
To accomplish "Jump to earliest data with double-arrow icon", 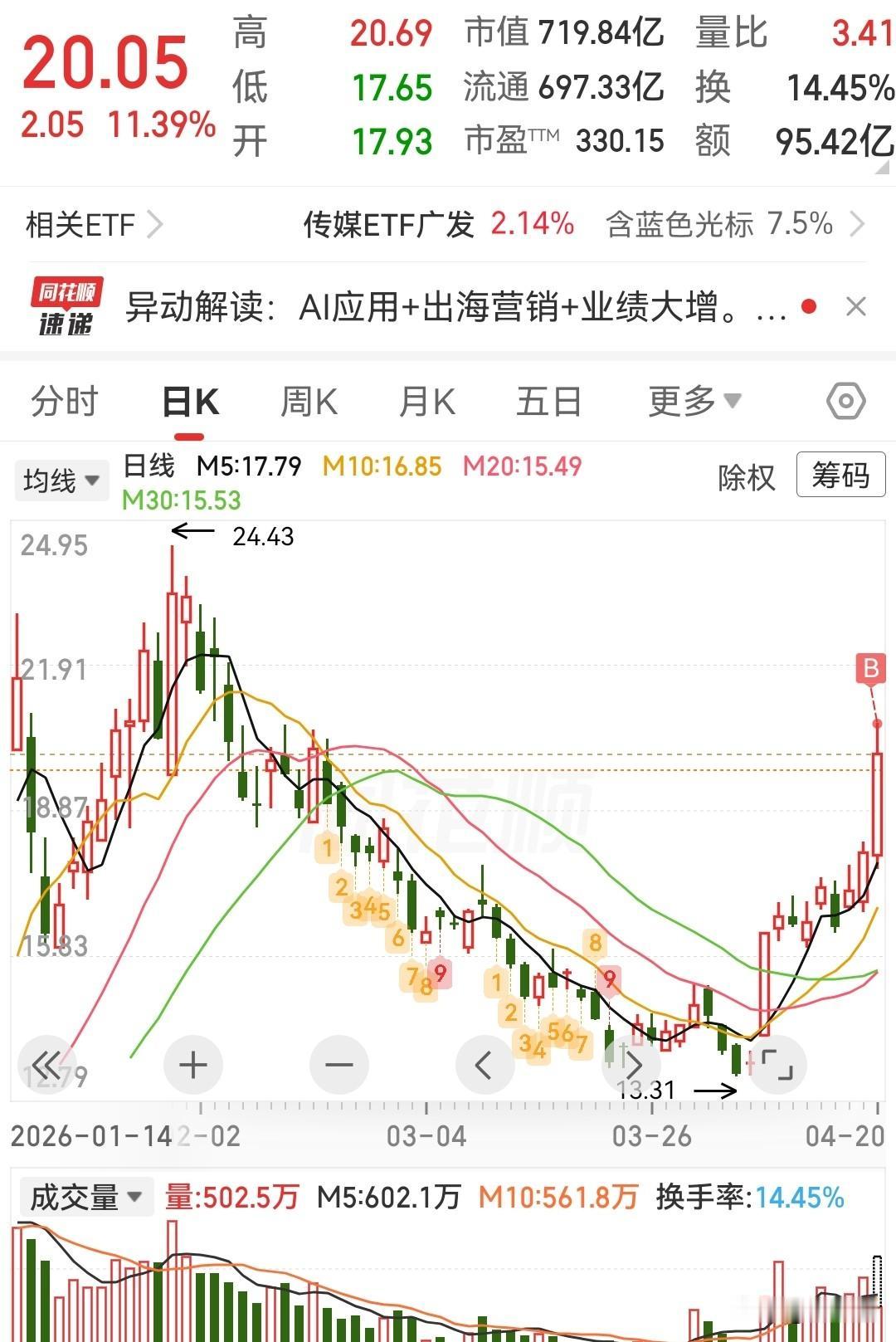I will coord(47,1064).
